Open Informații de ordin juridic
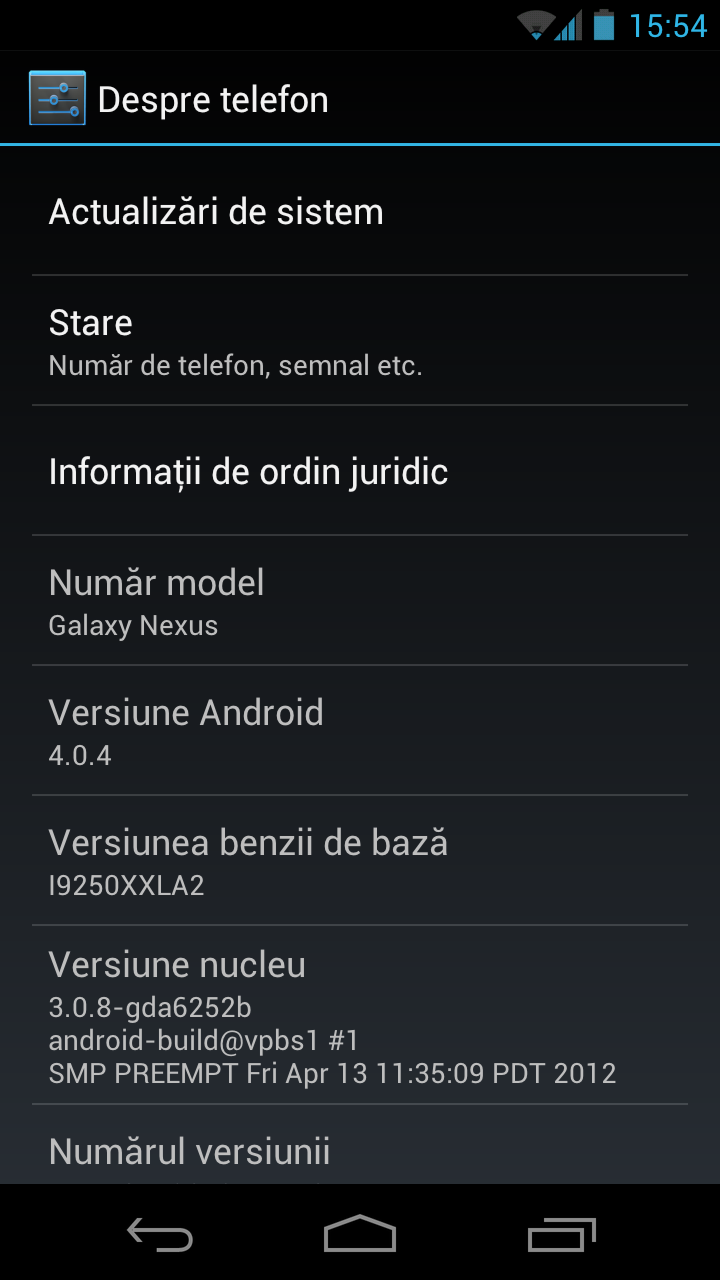 (360, 471)
